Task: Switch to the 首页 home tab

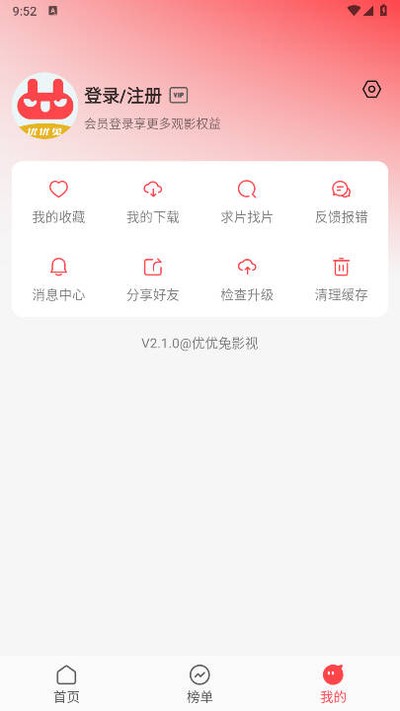Action: click(x=66, y=684)
